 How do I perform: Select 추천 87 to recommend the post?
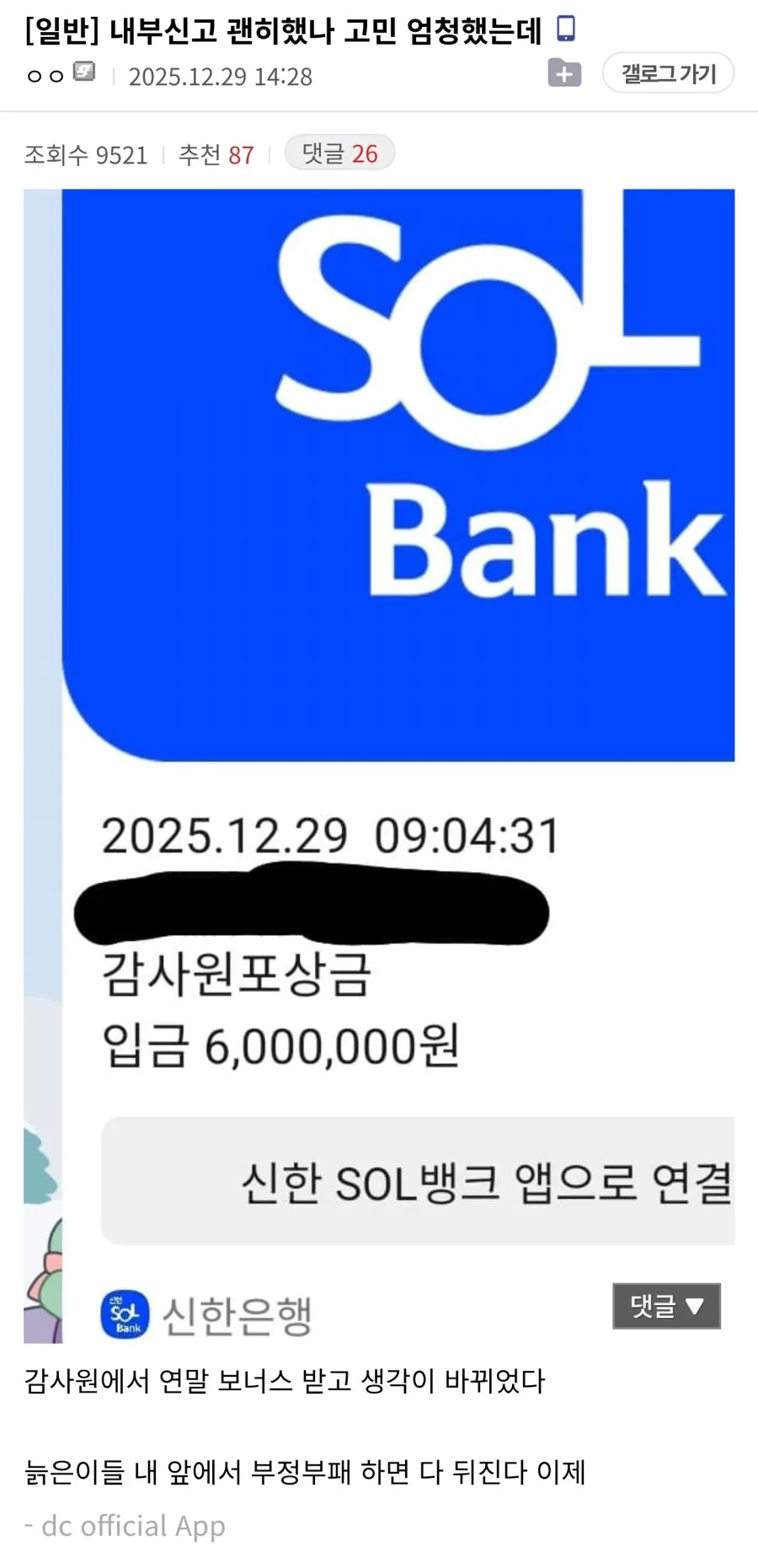(x=216, y=154)
